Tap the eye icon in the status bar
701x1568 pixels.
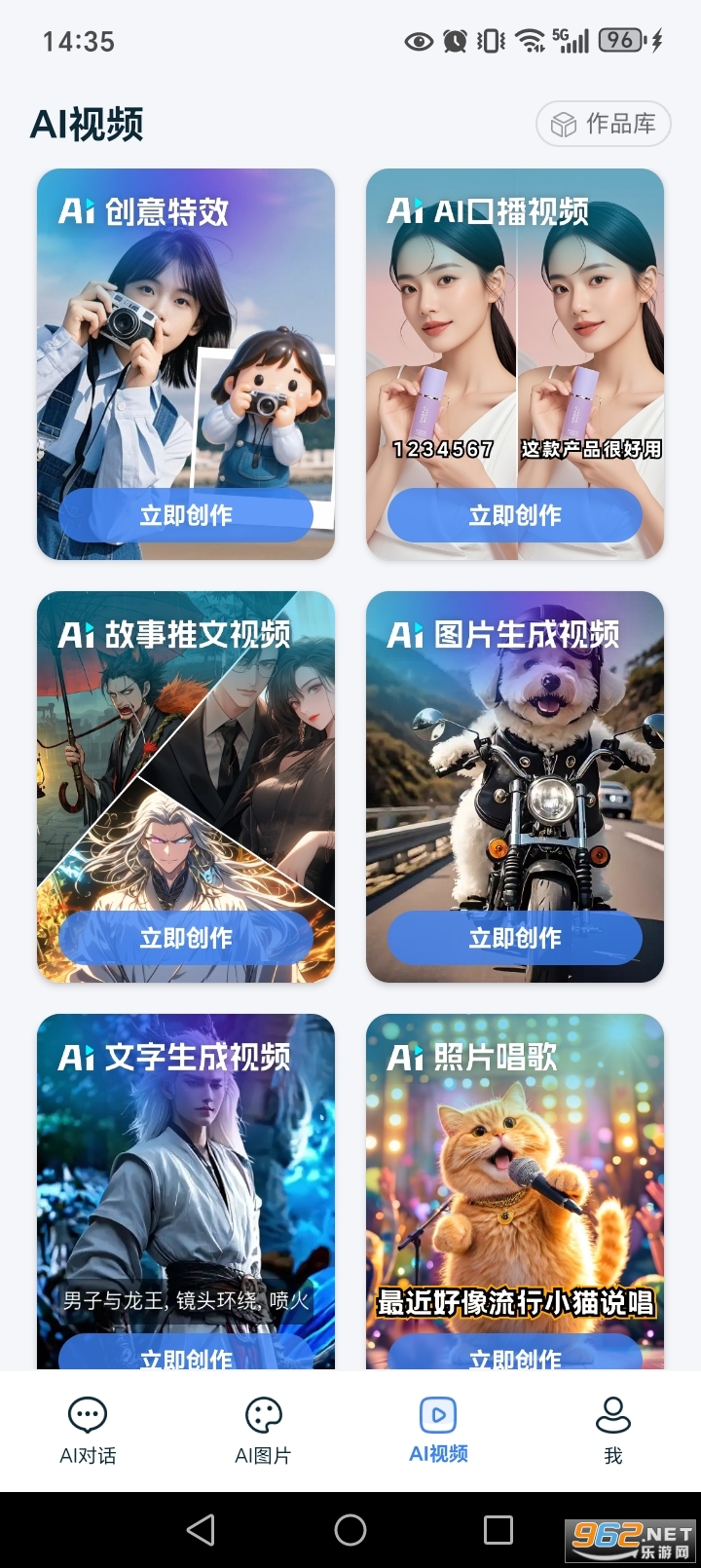[419, 41]
